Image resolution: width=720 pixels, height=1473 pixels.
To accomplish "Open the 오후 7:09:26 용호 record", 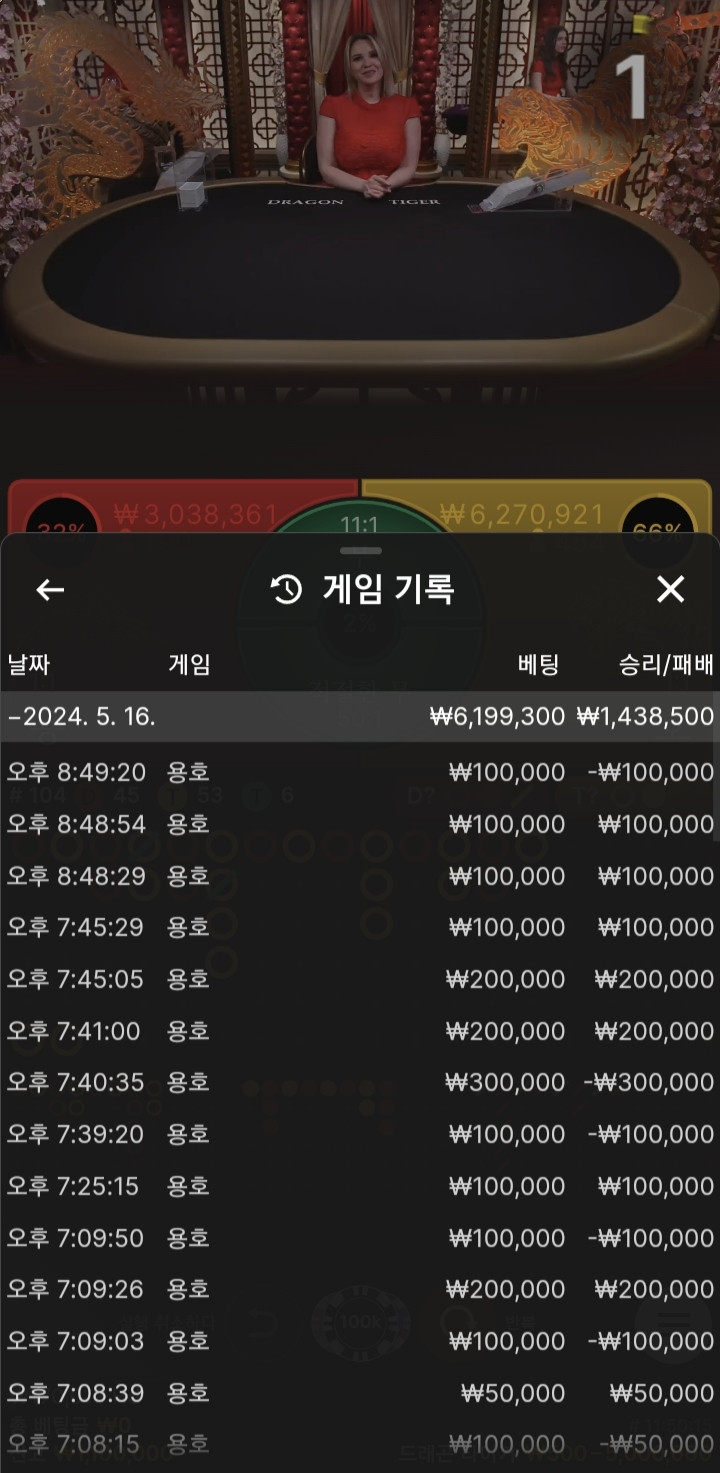I will [x=360, y=1289].
